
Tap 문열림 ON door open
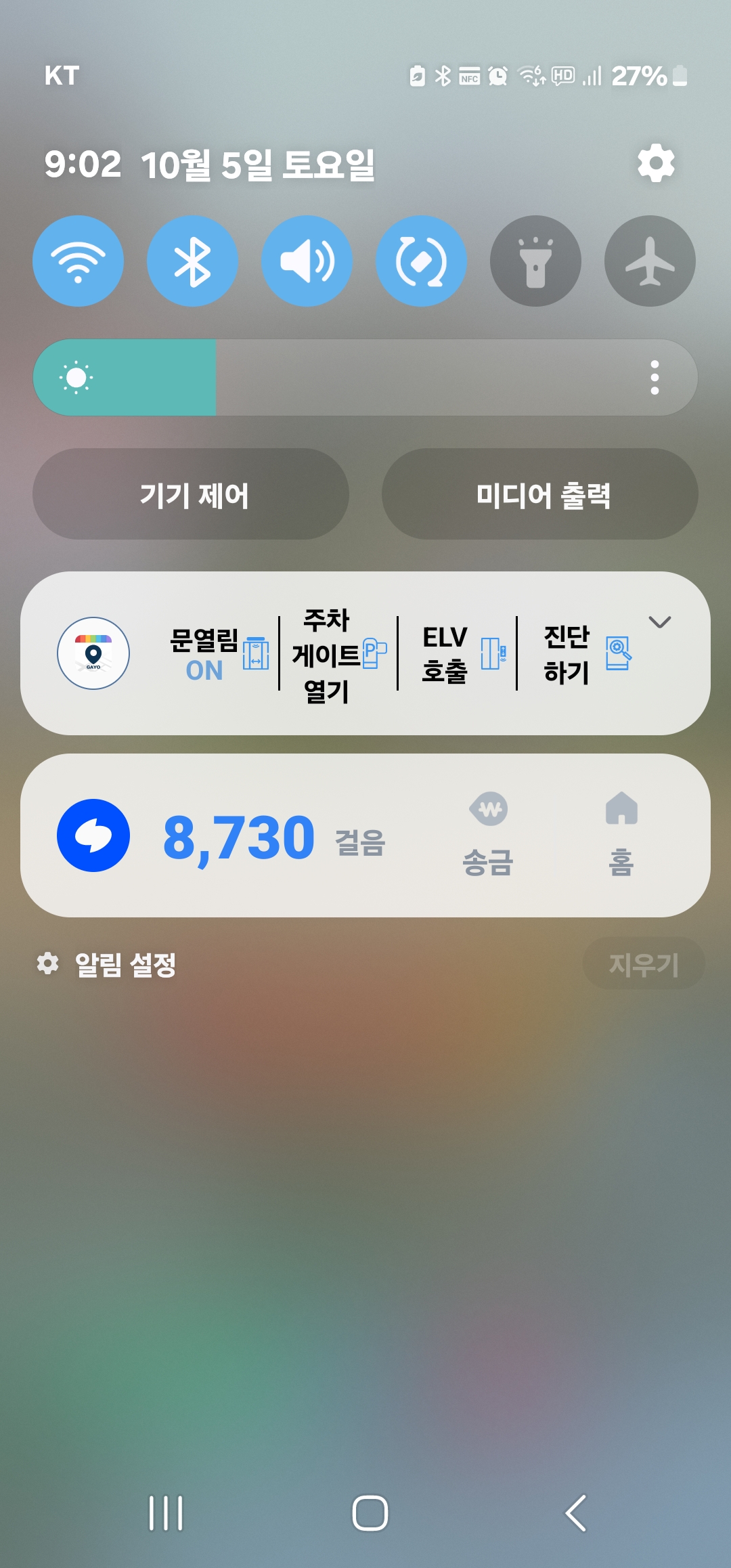tap(217, 653)
